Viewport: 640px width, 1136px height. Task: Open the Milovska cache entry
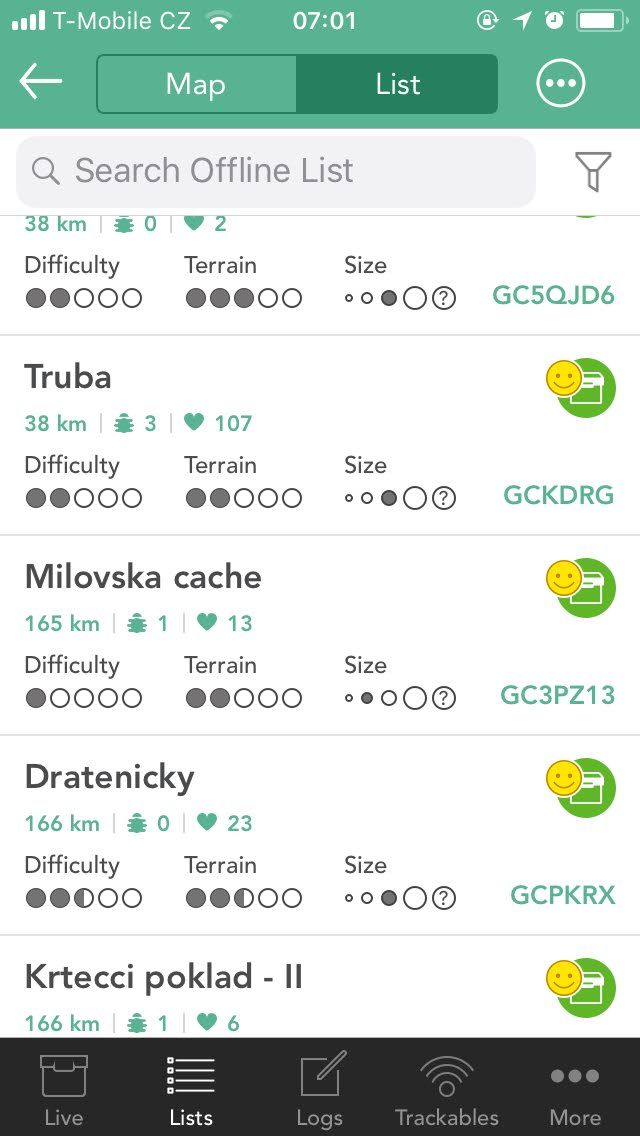tap(320, 635)
